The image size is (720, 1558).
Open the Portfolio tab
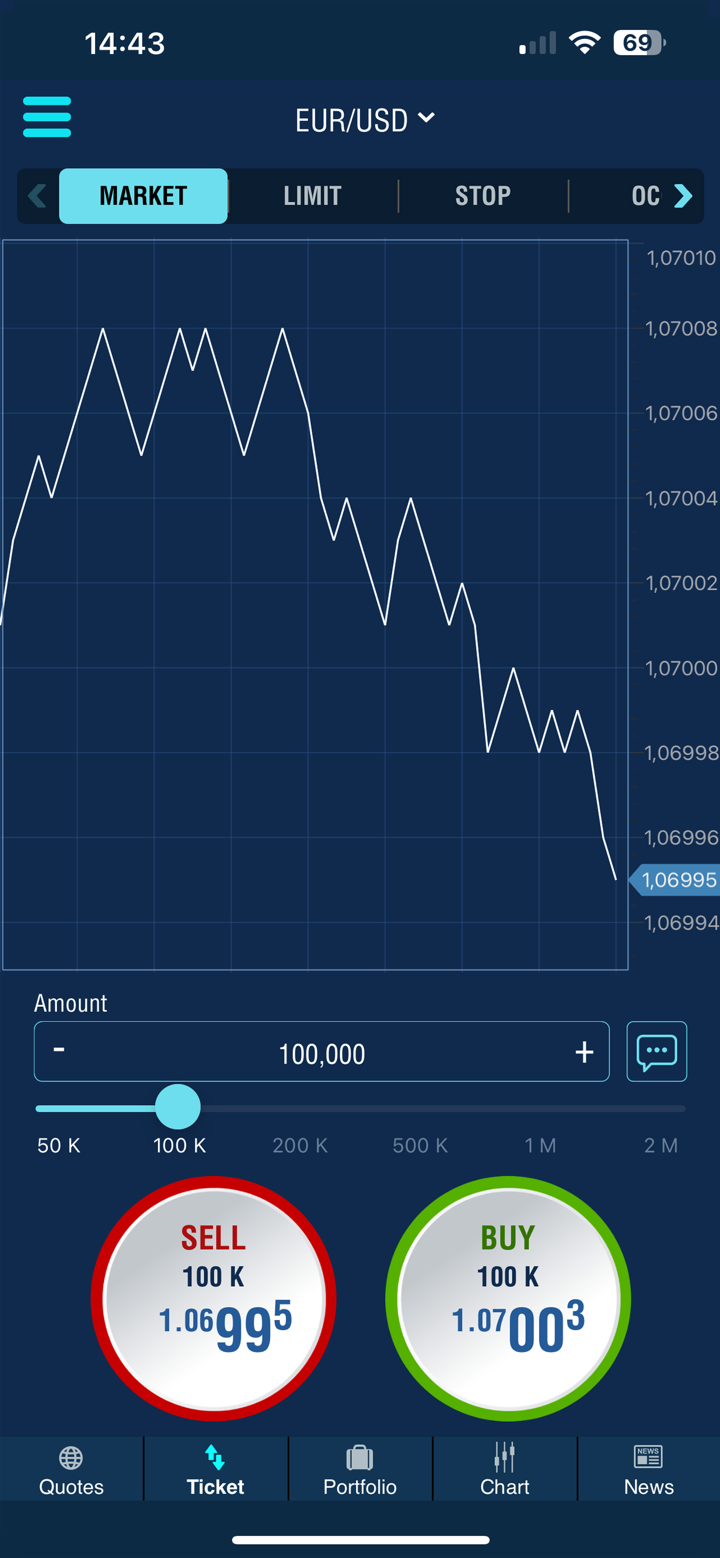pyautogui.click(x=360, y=1470)
